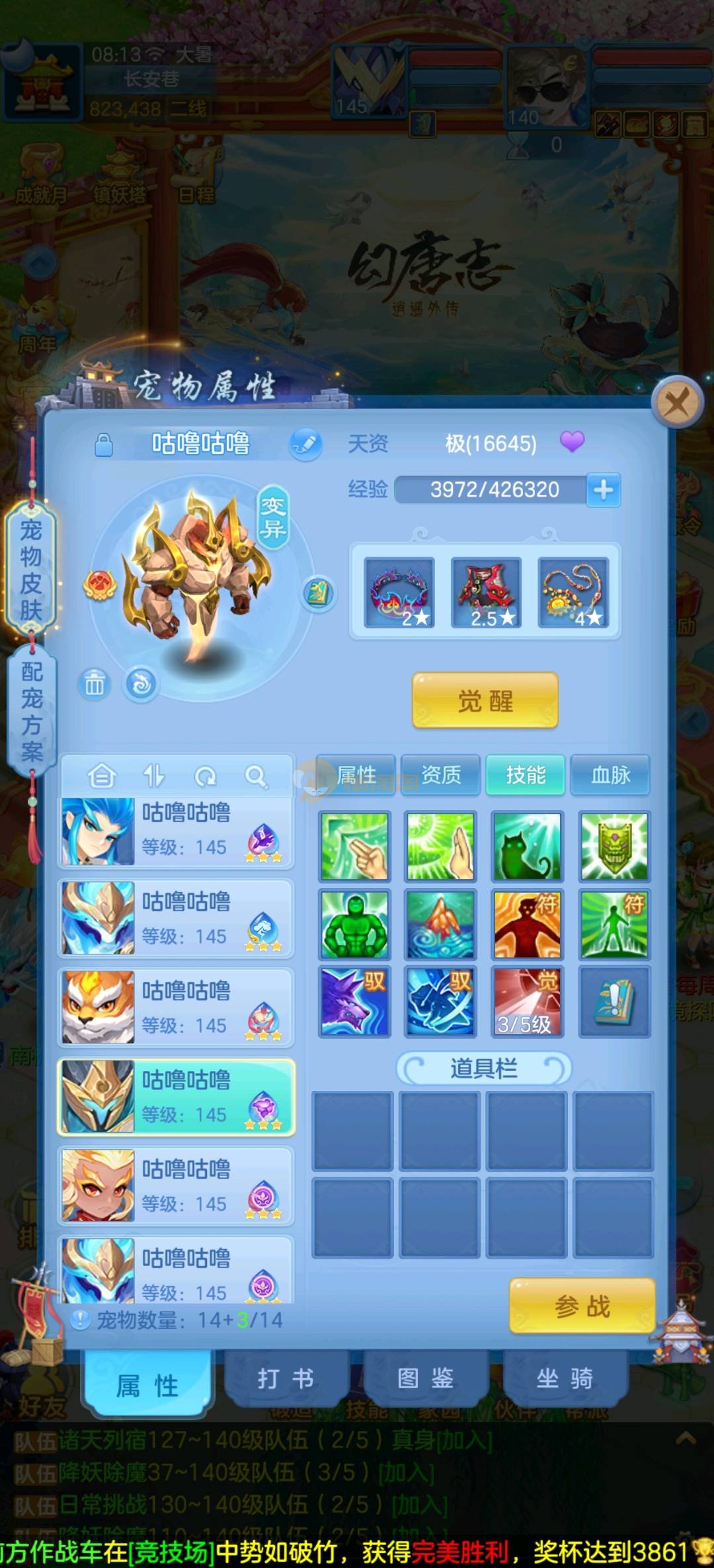Tap the sort arrows icon above pet list
This screenshot has width=714, height=1568.
153,776
